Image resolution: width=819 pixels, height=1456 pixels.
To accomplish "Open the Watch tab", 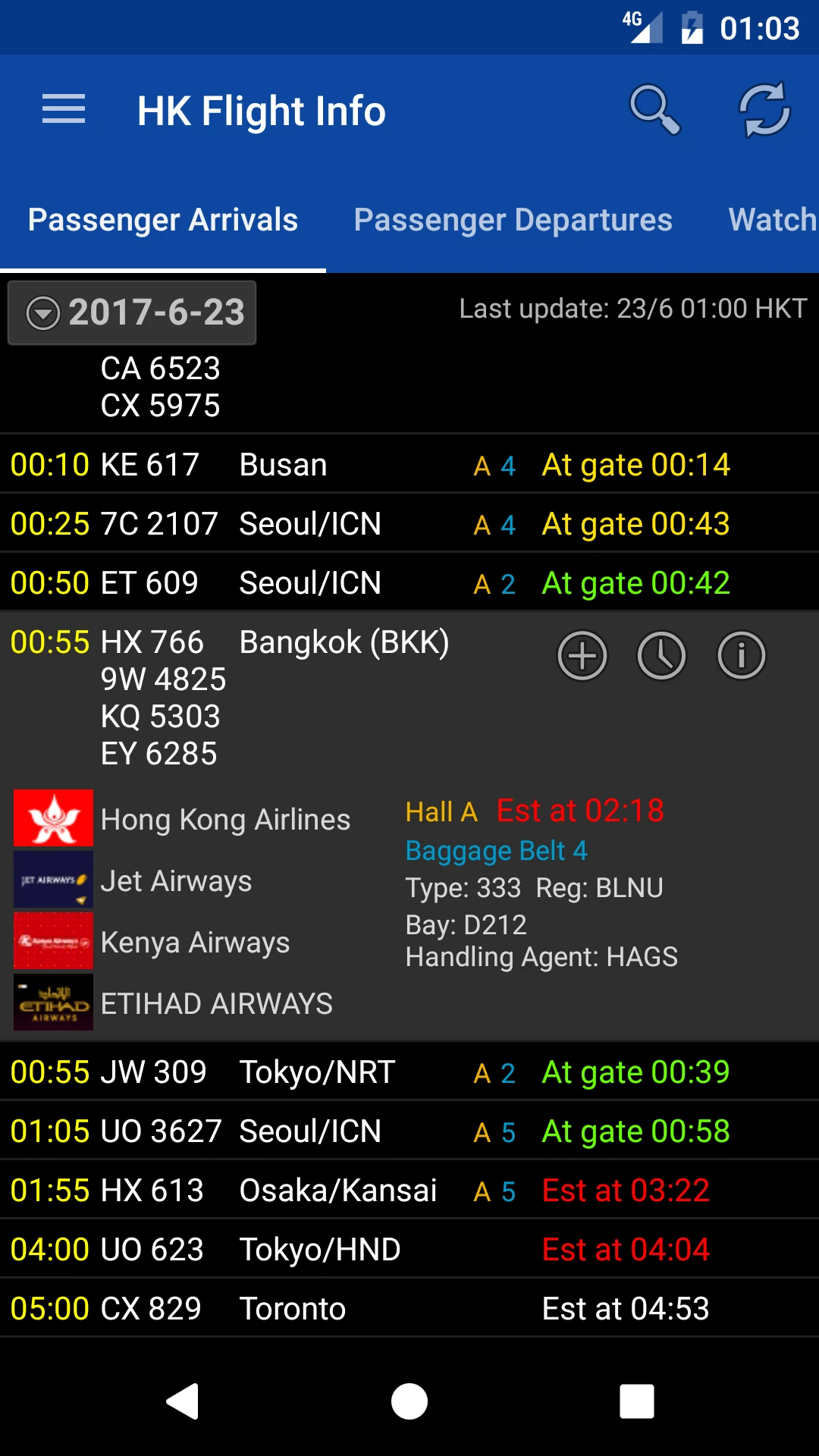I will click(772, 220).
